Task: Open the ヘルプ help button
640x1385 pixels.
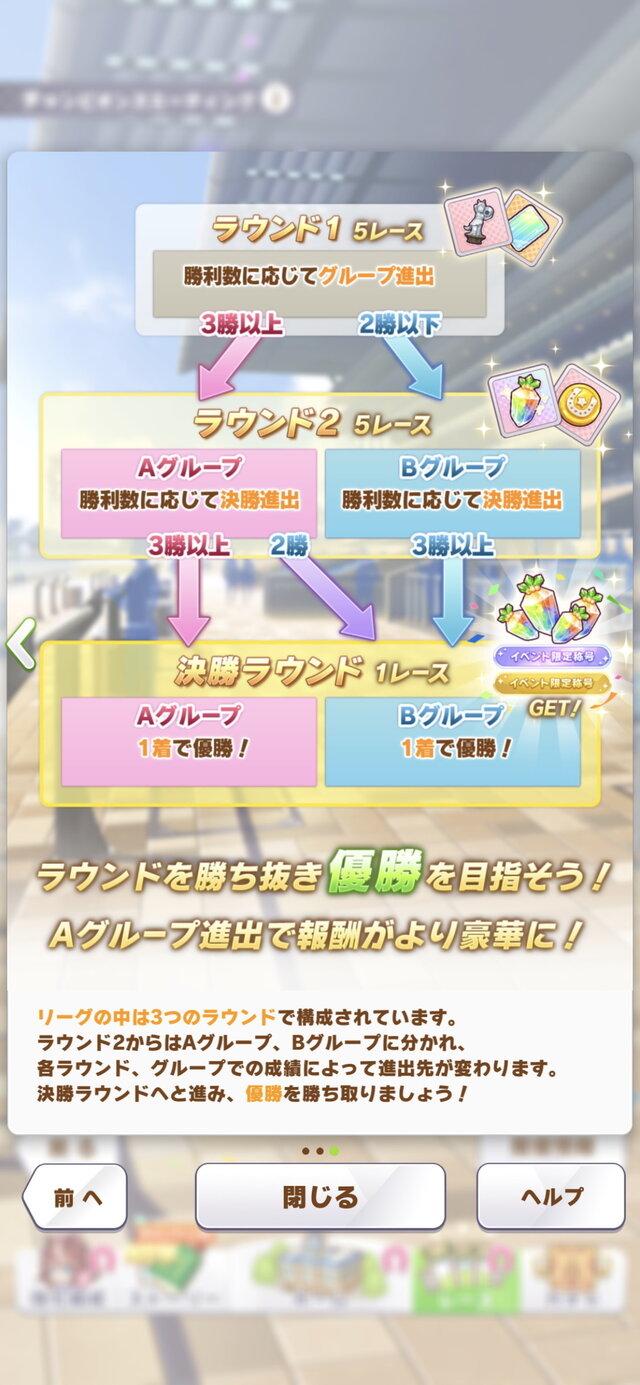Action: 551,1196
